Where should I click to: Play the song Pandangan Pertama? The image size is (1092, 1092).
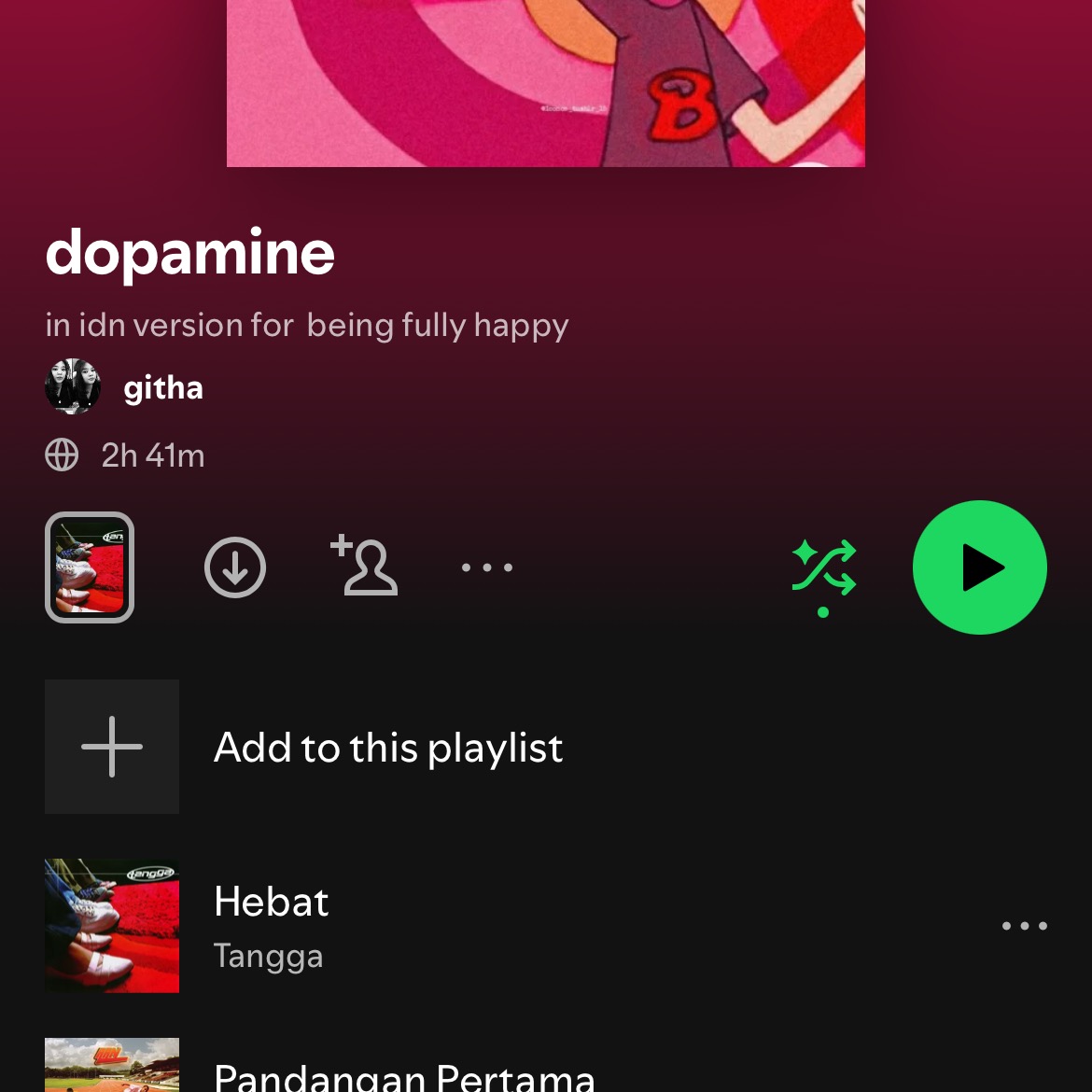click(403, 1075)
